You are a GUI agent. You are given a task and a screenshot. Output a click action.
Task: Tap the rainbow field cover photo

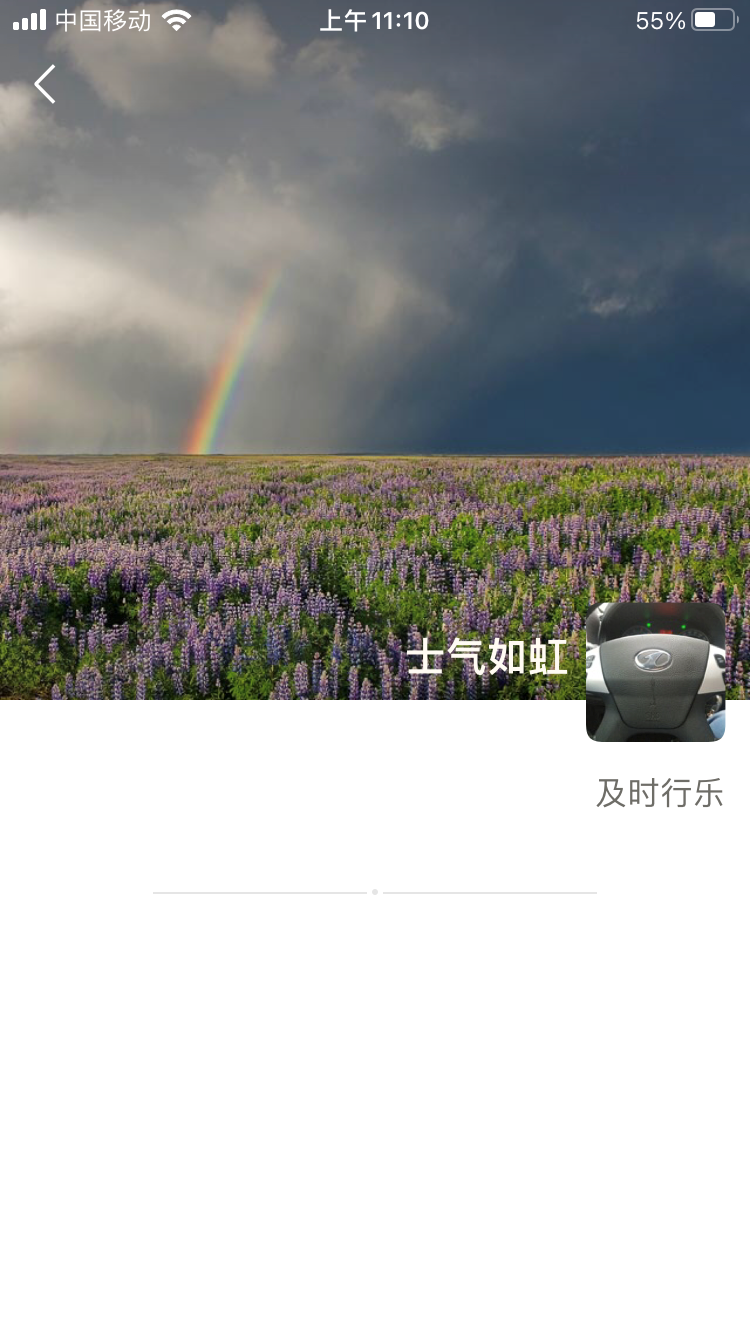375,350
